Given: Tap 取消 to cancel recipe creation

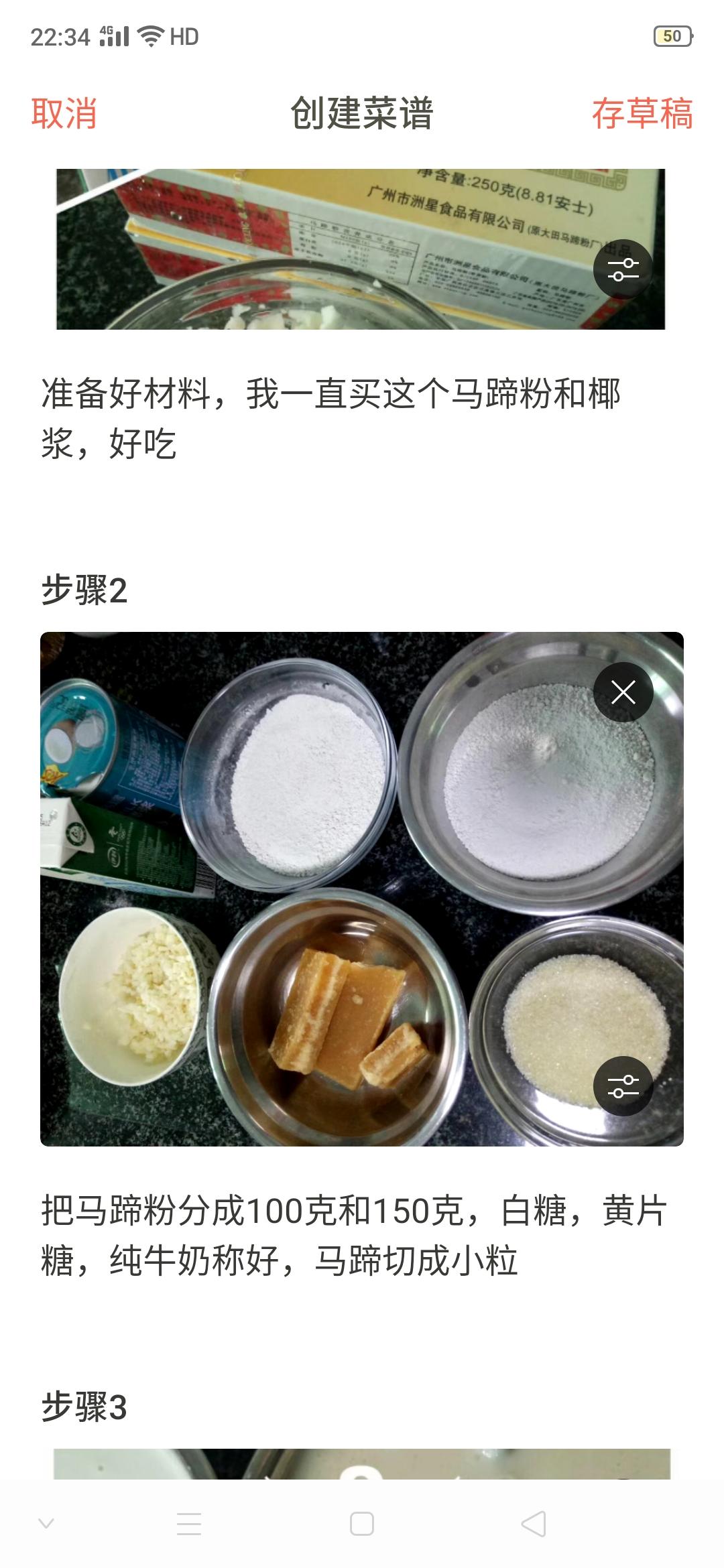Looking at the screenshot, I should point(64,113).
